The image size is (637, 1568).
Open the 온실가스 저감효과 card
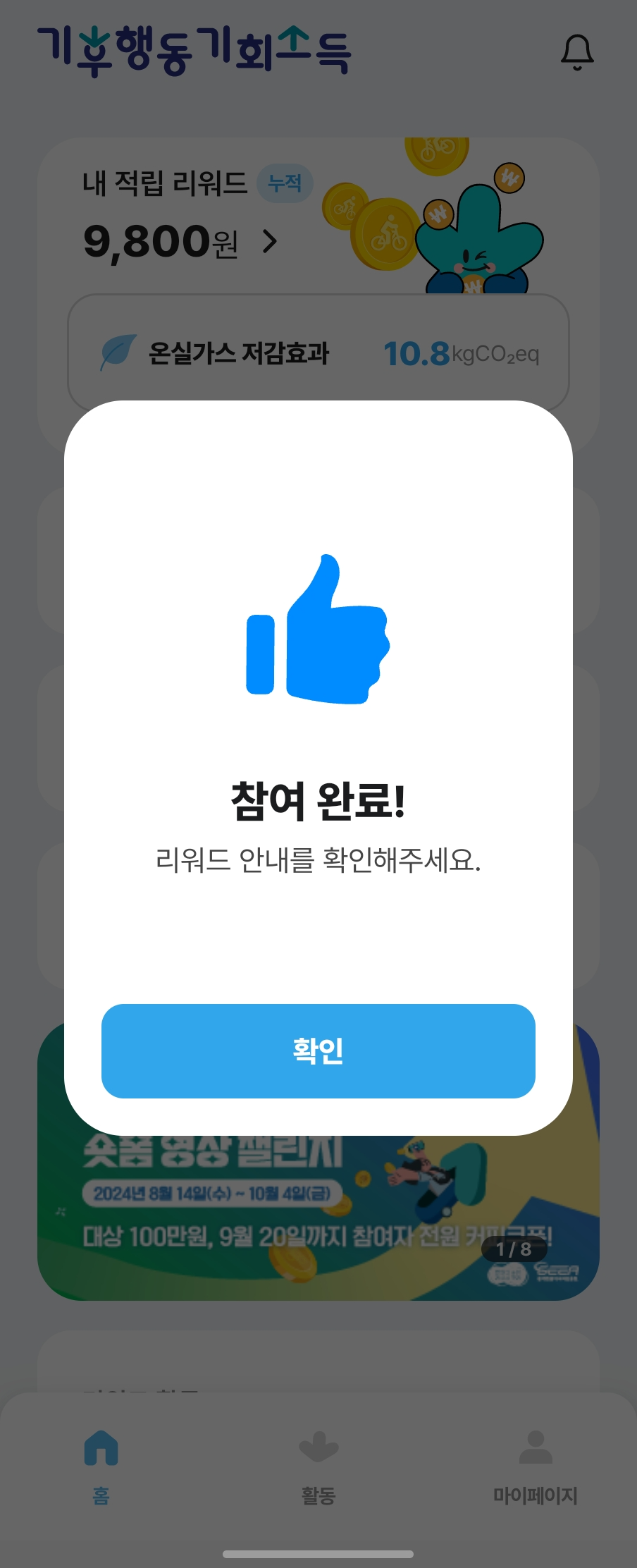pyautogui.click(x=318, y=351)
